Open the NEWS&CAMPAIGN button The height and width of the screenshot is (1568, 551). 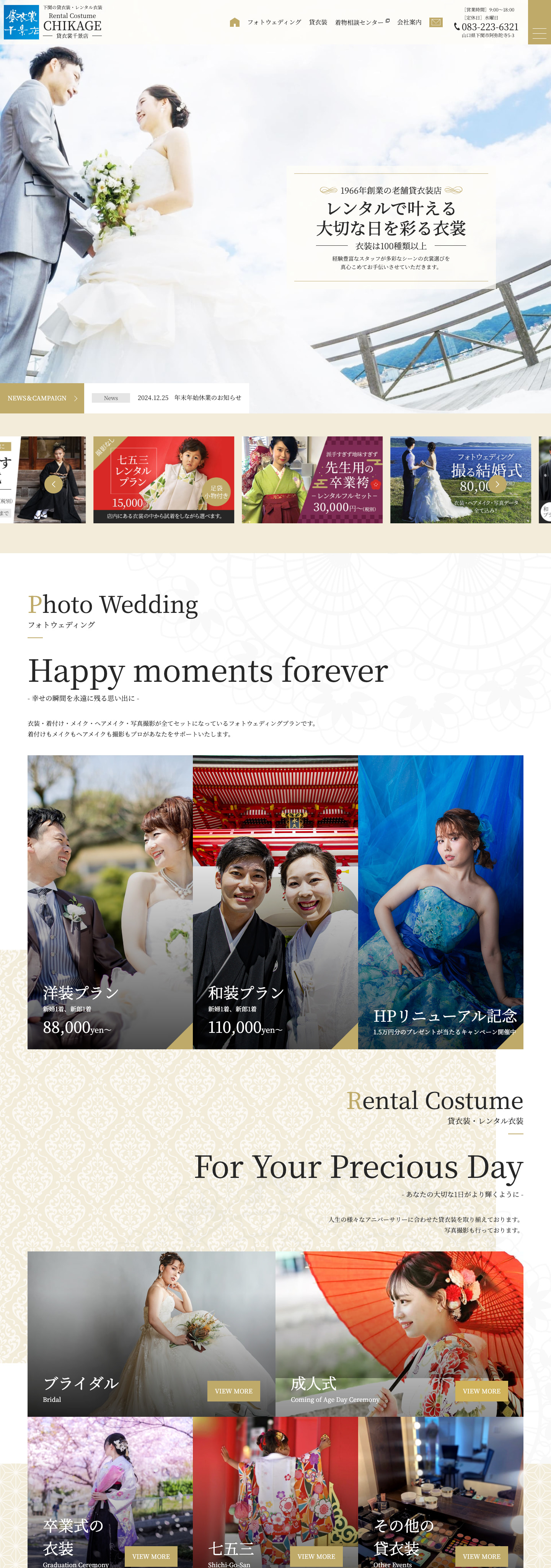click(x=42, y=398)
